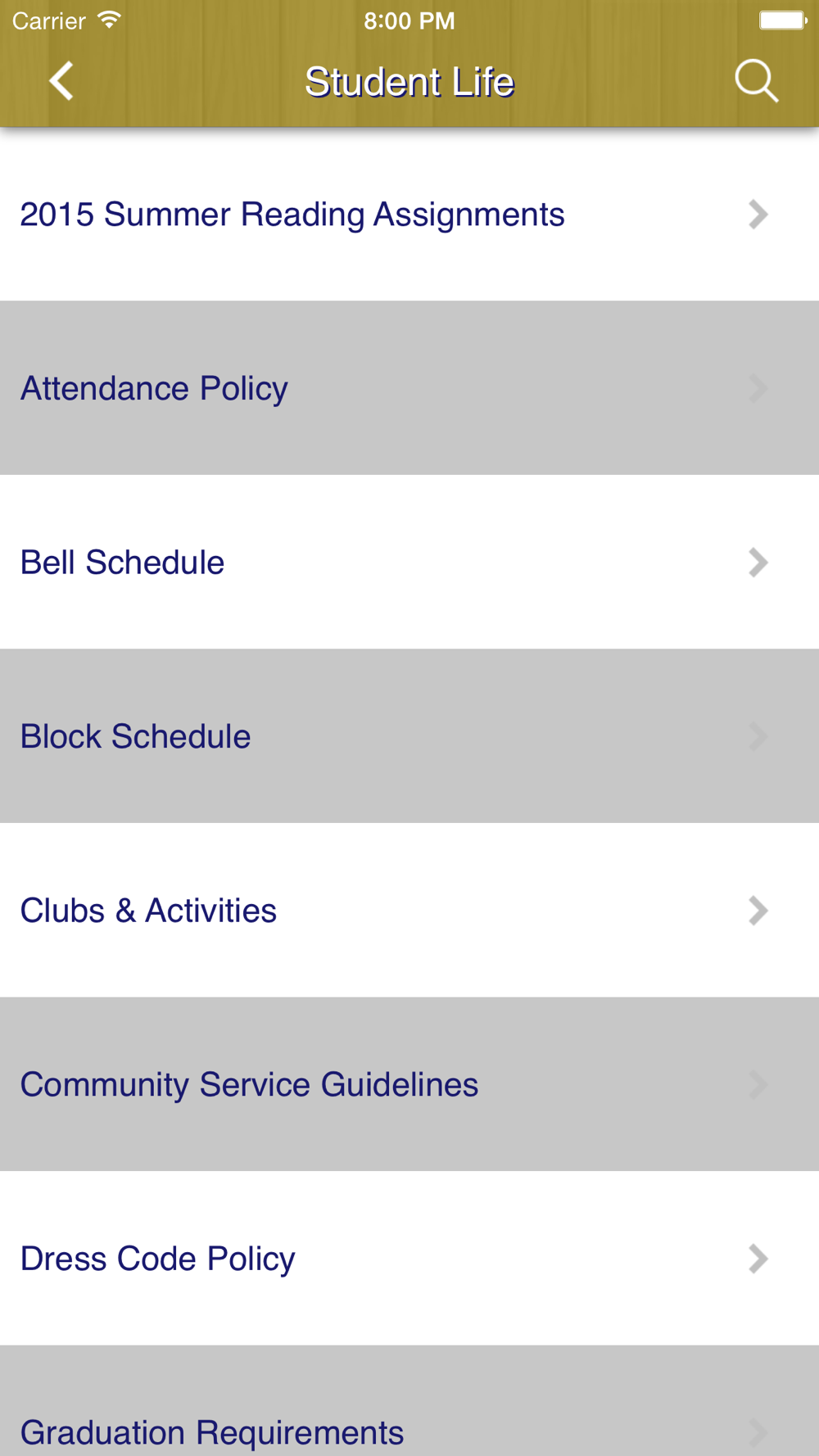Viewport: 819px width, 1456px height.
Task: Select Graduation Requirements
Action: point(409,1400)
